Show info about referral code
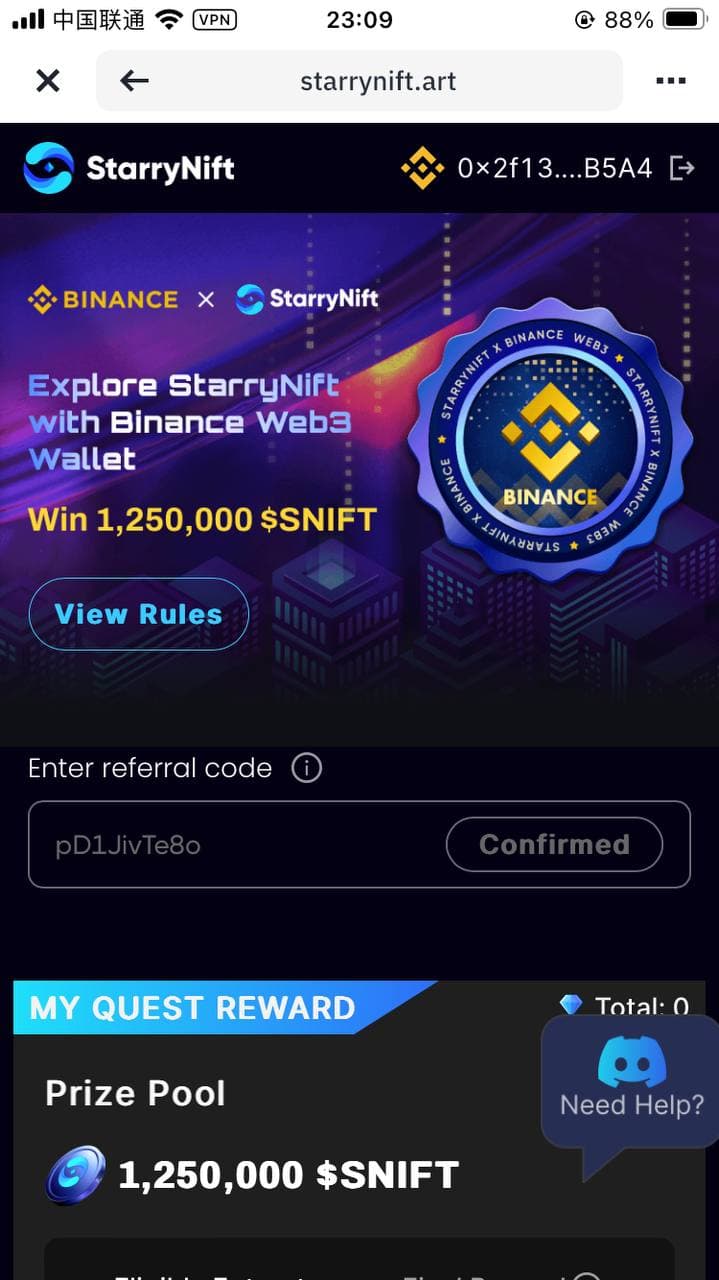The image size is (719, 1280). tap(306, 768)
